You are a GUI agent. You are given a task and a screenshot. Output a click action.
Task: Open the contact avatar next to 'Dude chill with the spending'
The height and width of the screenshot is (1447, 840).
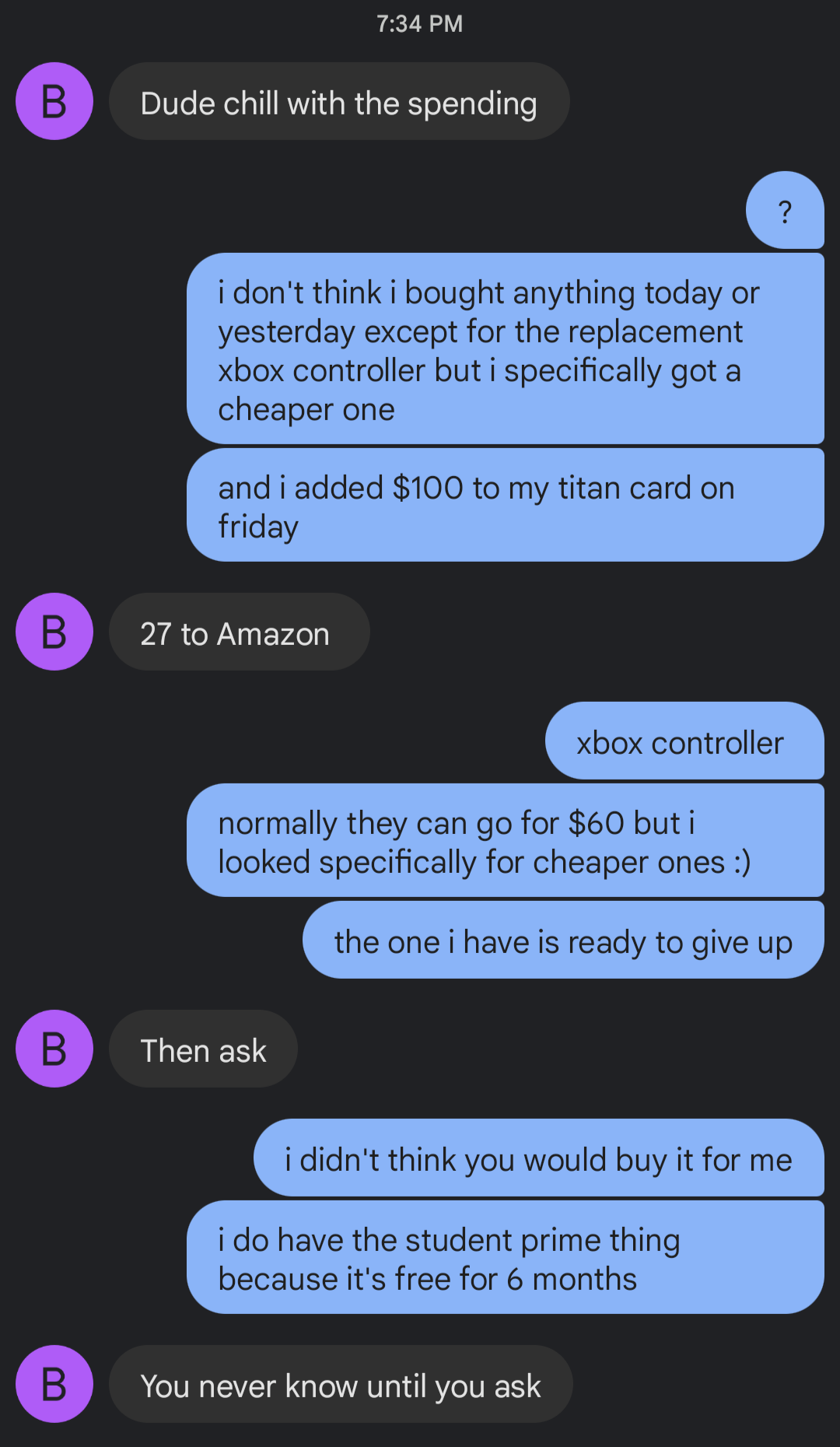54,100
